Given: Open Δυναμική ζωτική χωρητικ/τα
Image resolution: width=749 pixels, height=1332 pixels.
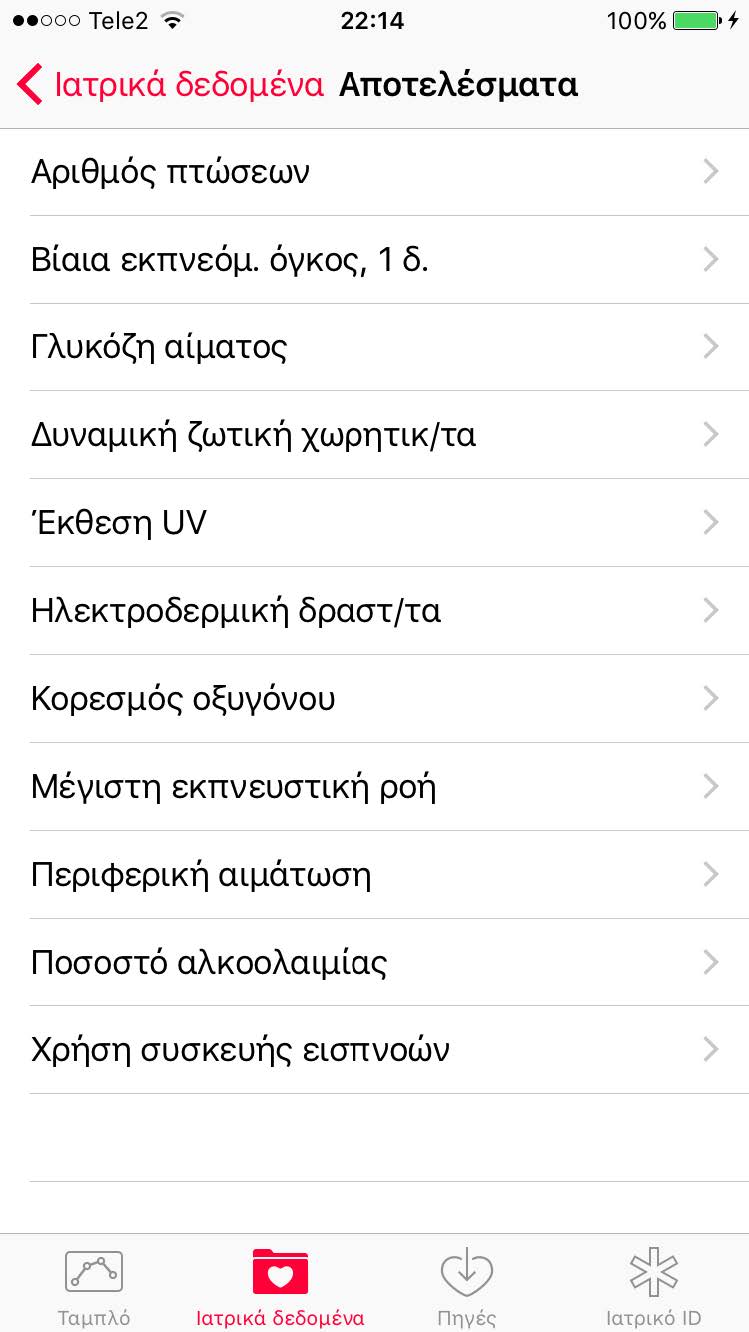Looking at the screenshot, I should pyautogui.click(x=374, y=435).
